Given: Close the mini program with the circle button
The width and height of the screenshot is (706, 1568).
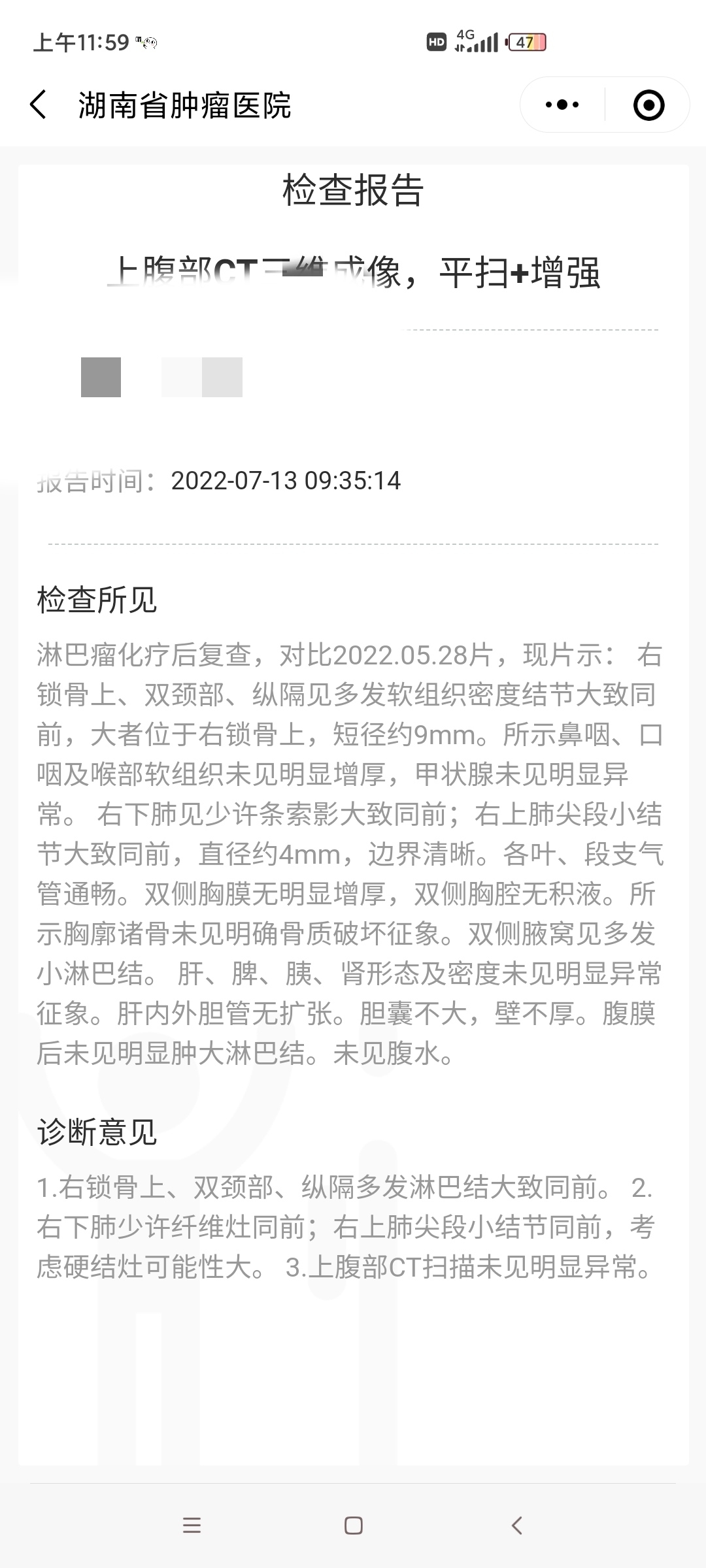Looking at the screenshot, I should coord(648,105).
